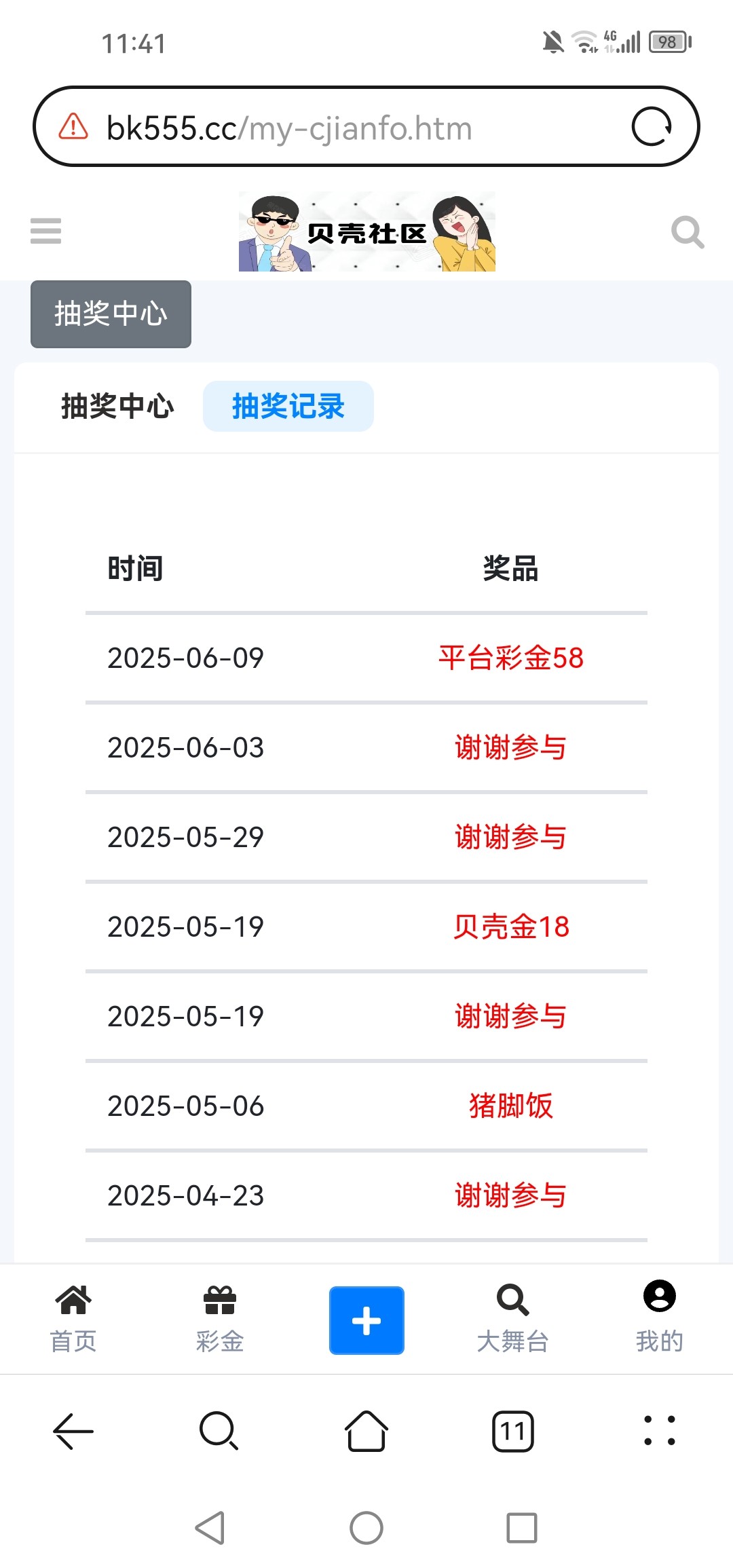
Task: Tap the 首页 home icon in bottom bar
Action: click(x=73, y=1317)
